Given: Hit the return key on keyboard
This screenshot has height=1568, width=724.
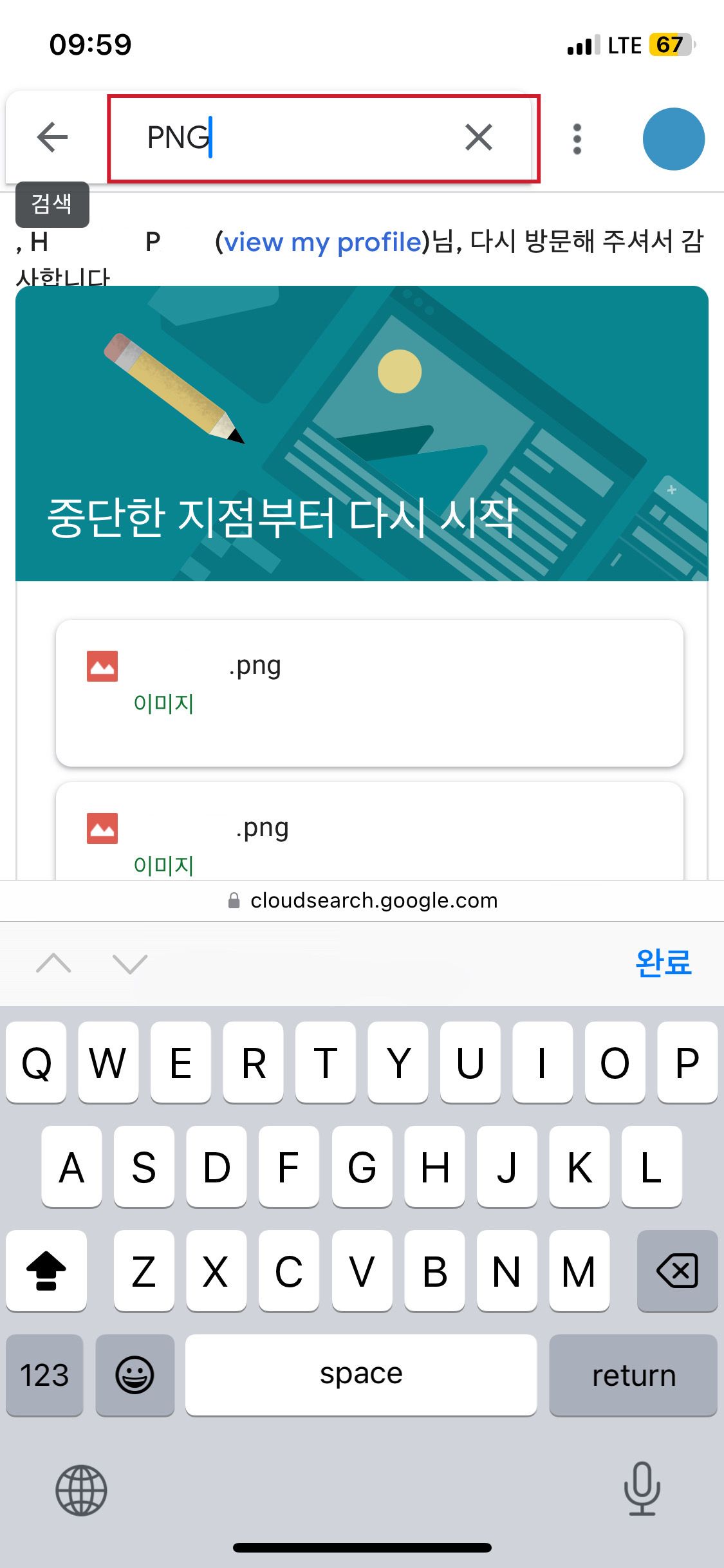Looking at the screenshot, I should 633,1376.
